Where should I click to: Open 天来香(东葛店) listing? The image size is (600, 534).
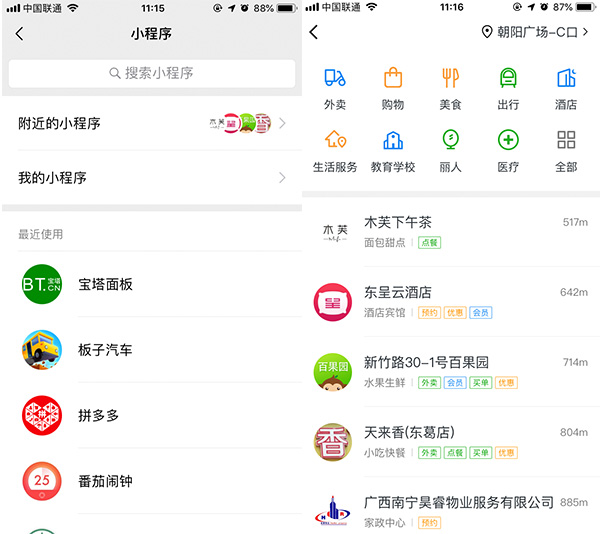[x=450, y=441]
